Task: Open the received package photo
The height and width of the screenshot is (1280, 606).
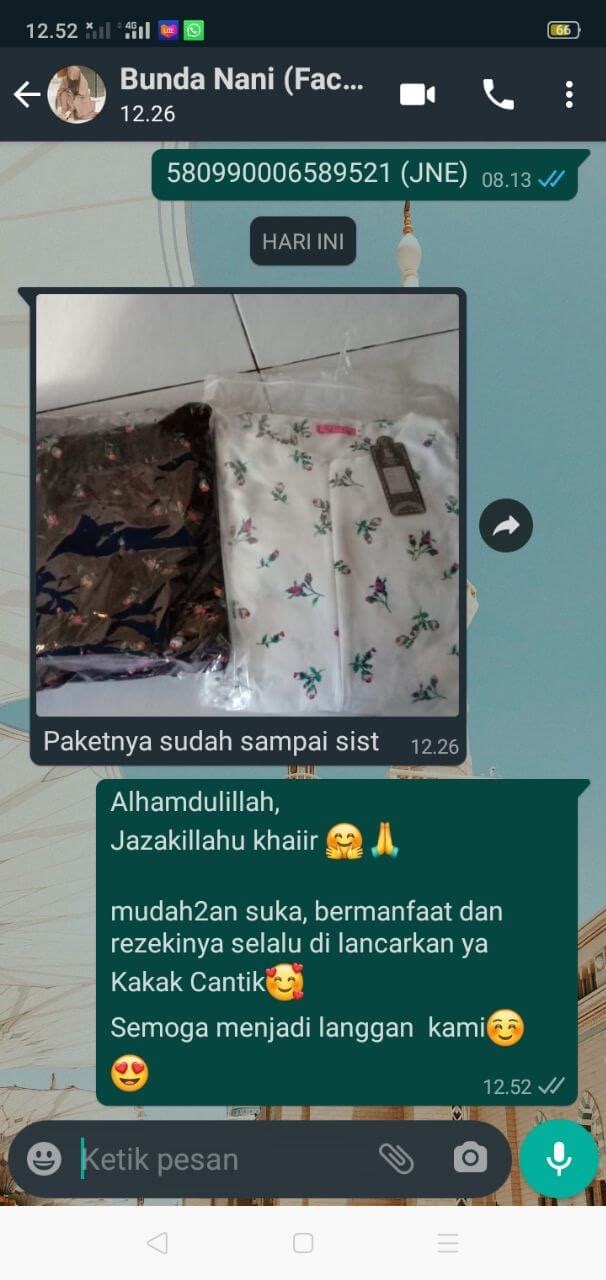Action: [x=247, y=505]
